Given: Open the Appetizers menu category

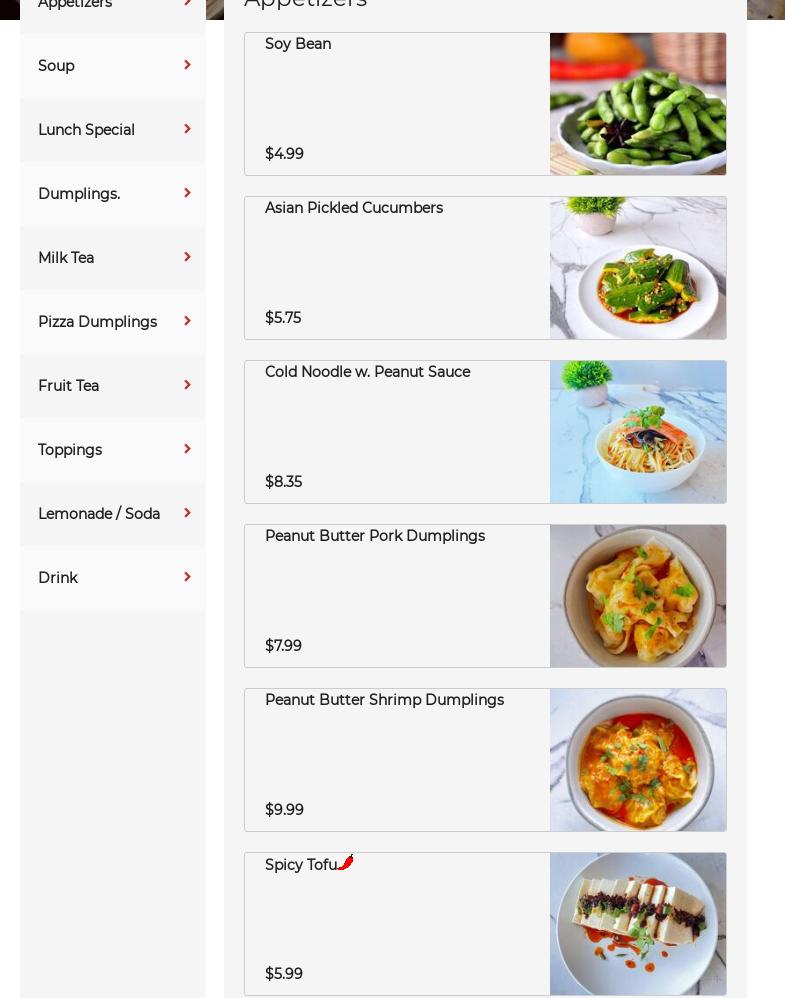Looking at the screenshot, I should (x=112, y=6).
